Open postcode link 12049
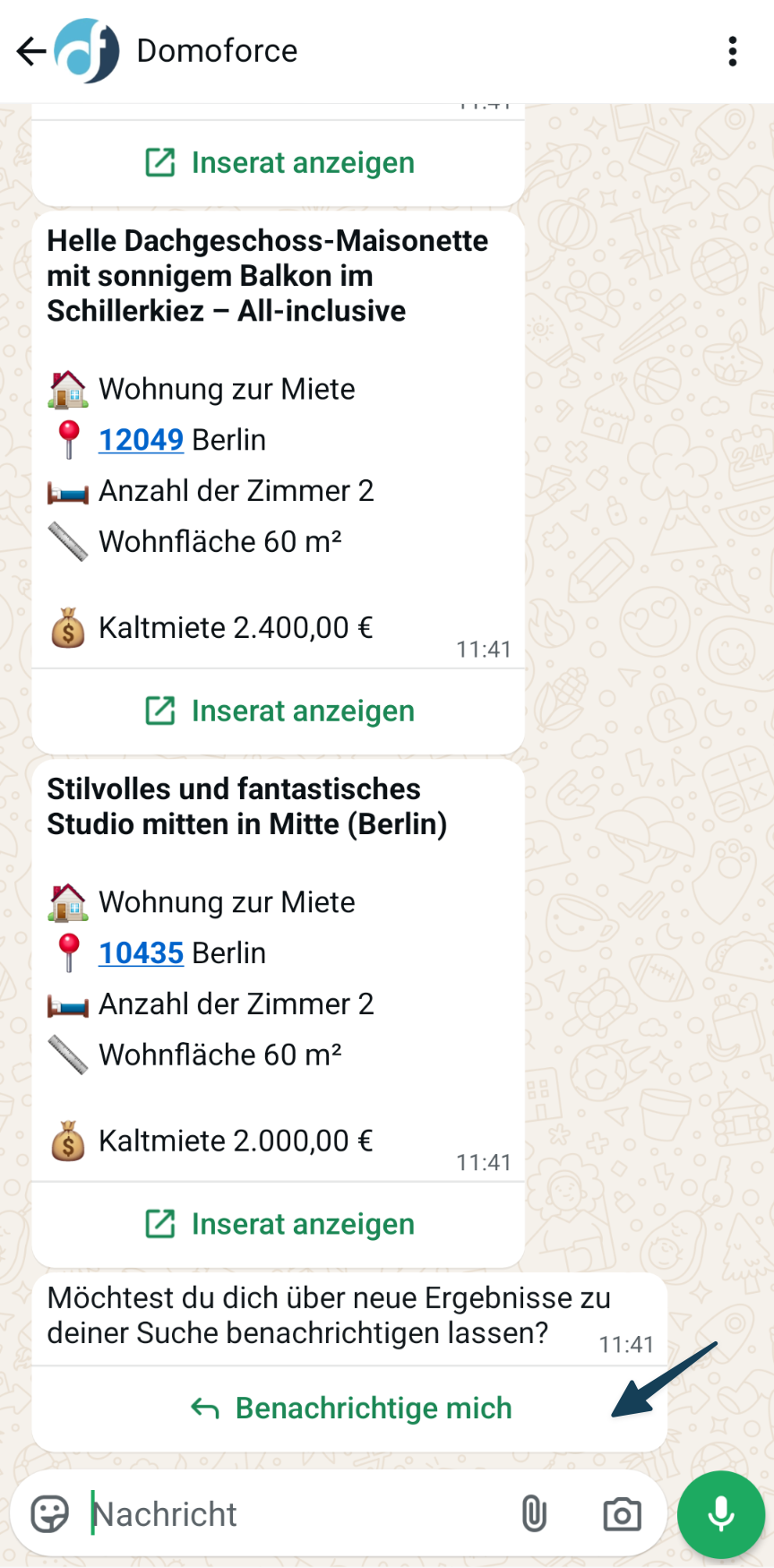 [x=141, y=440]
